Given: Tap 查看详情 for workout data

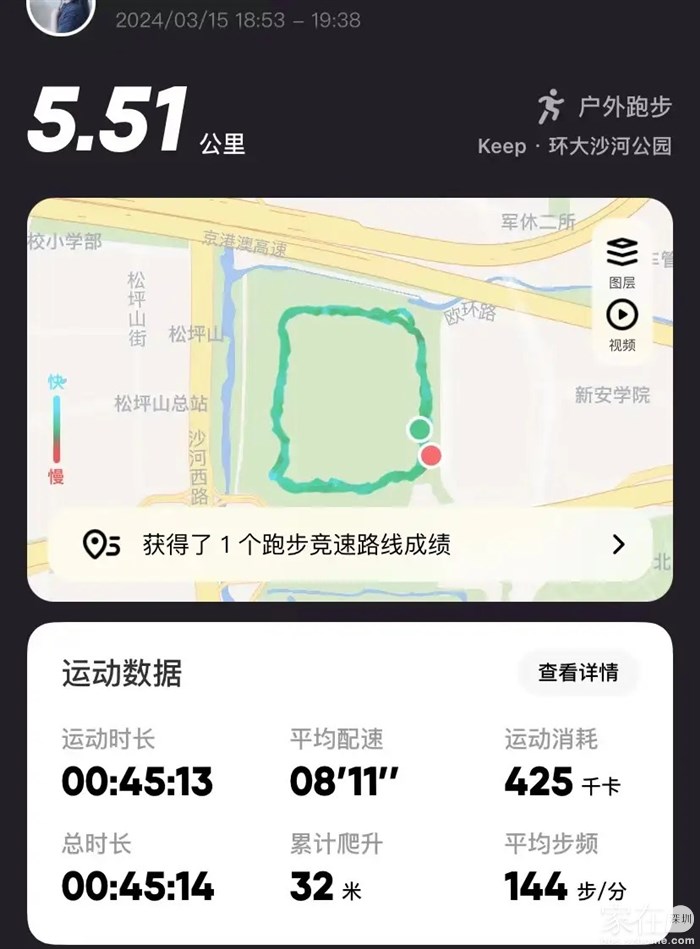Looking at the screenshot, I should pyautogui.click(x=578, y=673).
